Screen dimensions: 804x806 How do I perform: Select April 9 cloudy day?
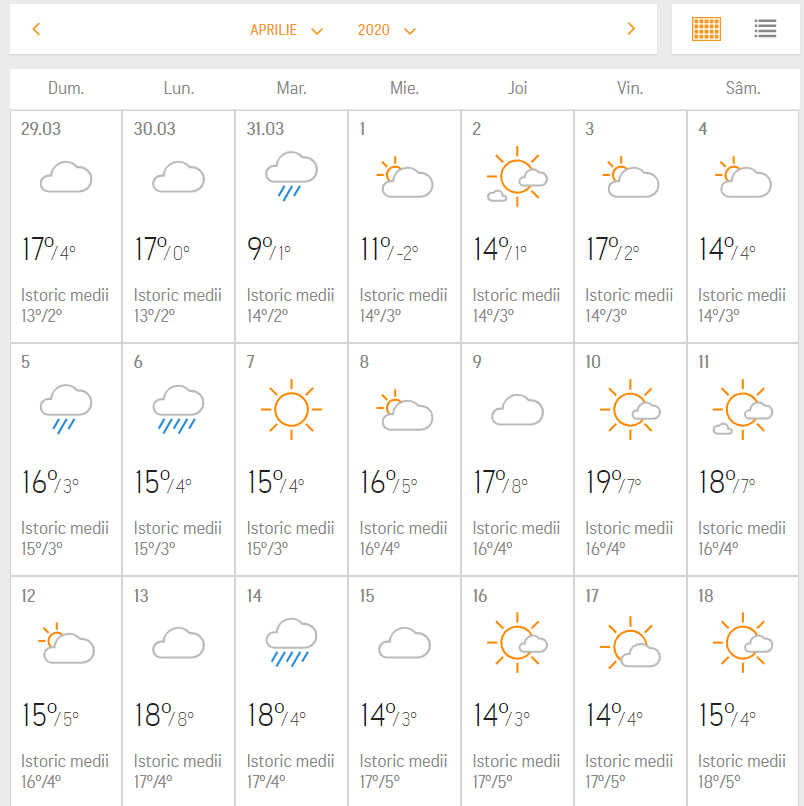517,458
